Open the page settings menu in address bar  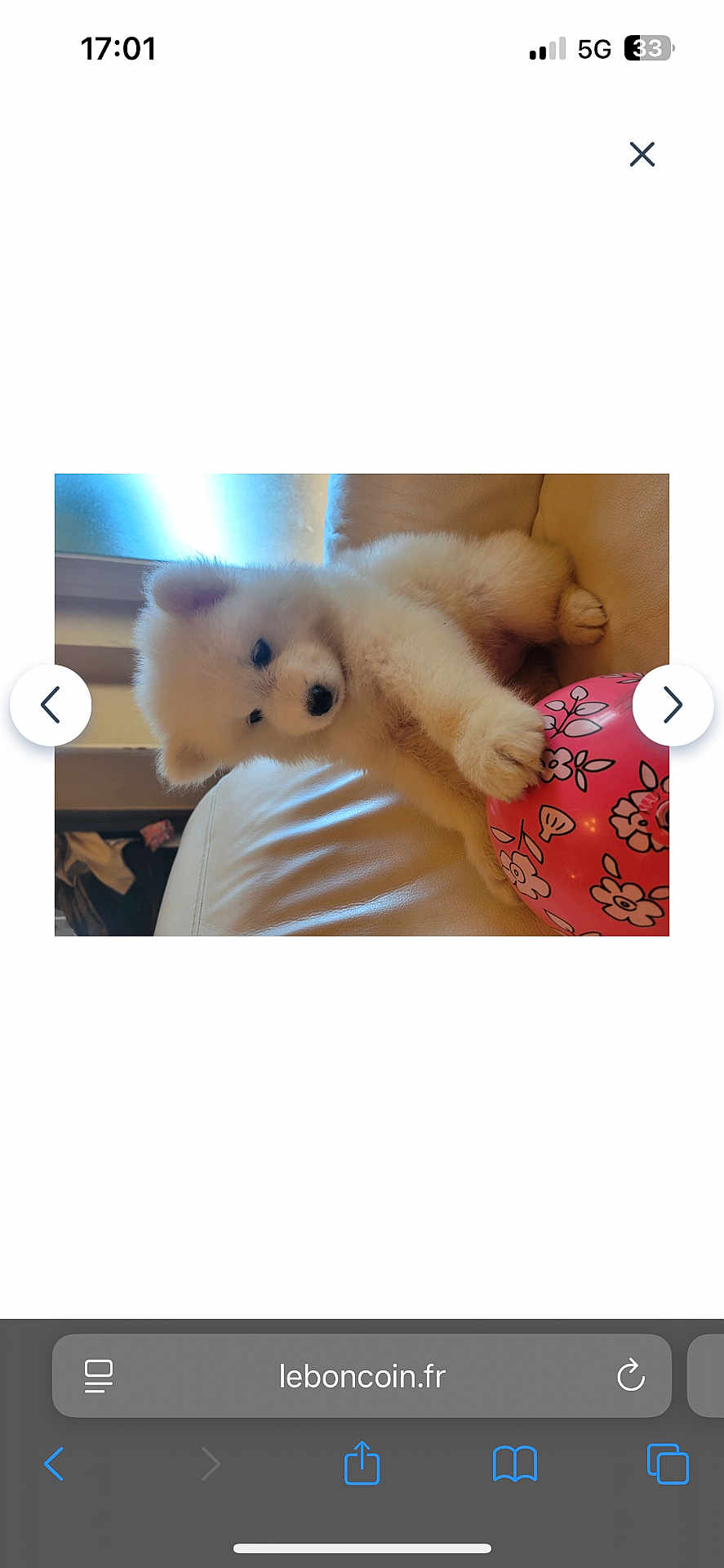pyautogui.click(x=99, y=1376)
